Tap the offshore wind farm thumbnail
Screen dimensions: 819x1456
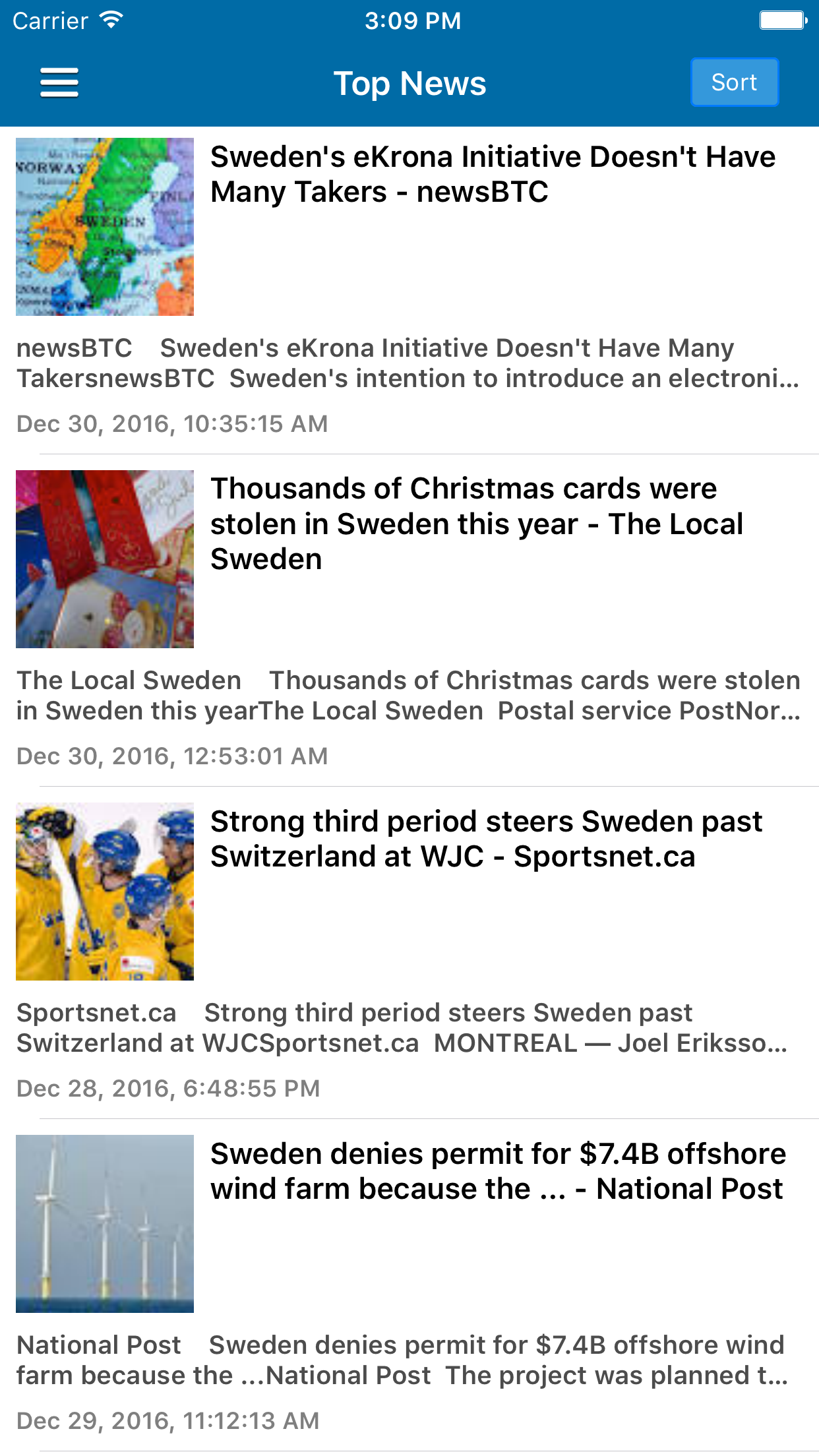[x=105, y=1223]
